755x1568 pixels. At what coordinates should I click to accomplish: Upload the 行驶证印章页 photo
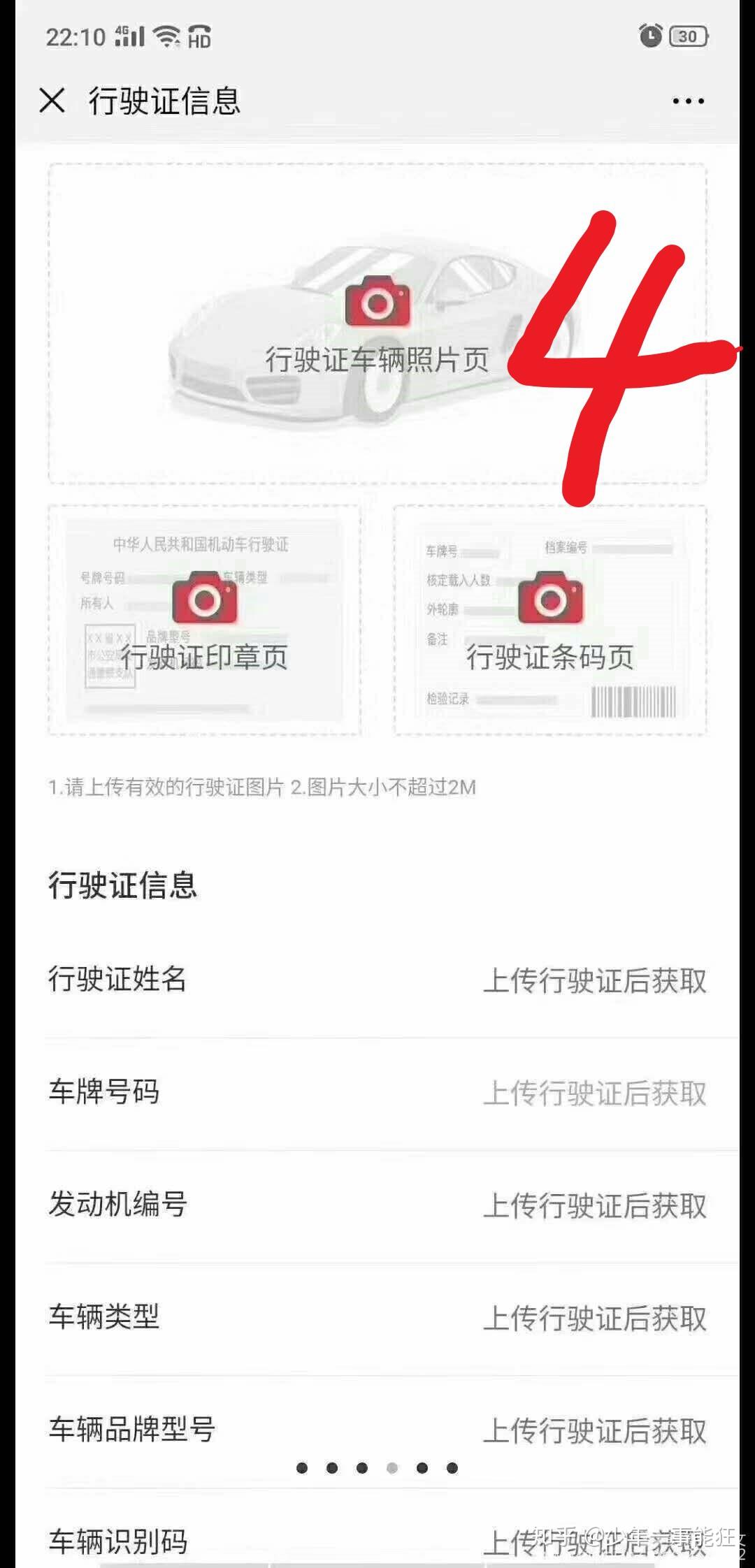tap(204, 599)
